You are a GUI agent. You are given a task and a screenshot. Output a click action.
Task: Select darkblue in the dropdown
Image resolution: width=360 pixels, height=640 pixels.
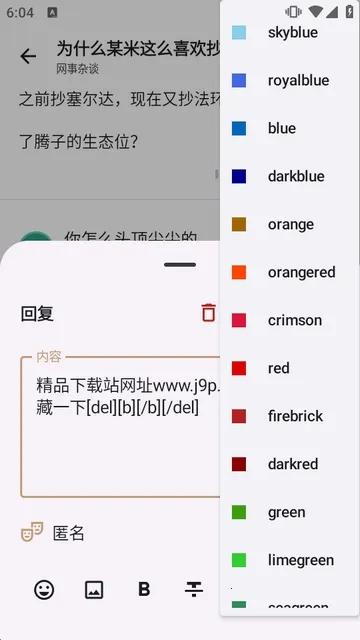click(x=289, y=176)
